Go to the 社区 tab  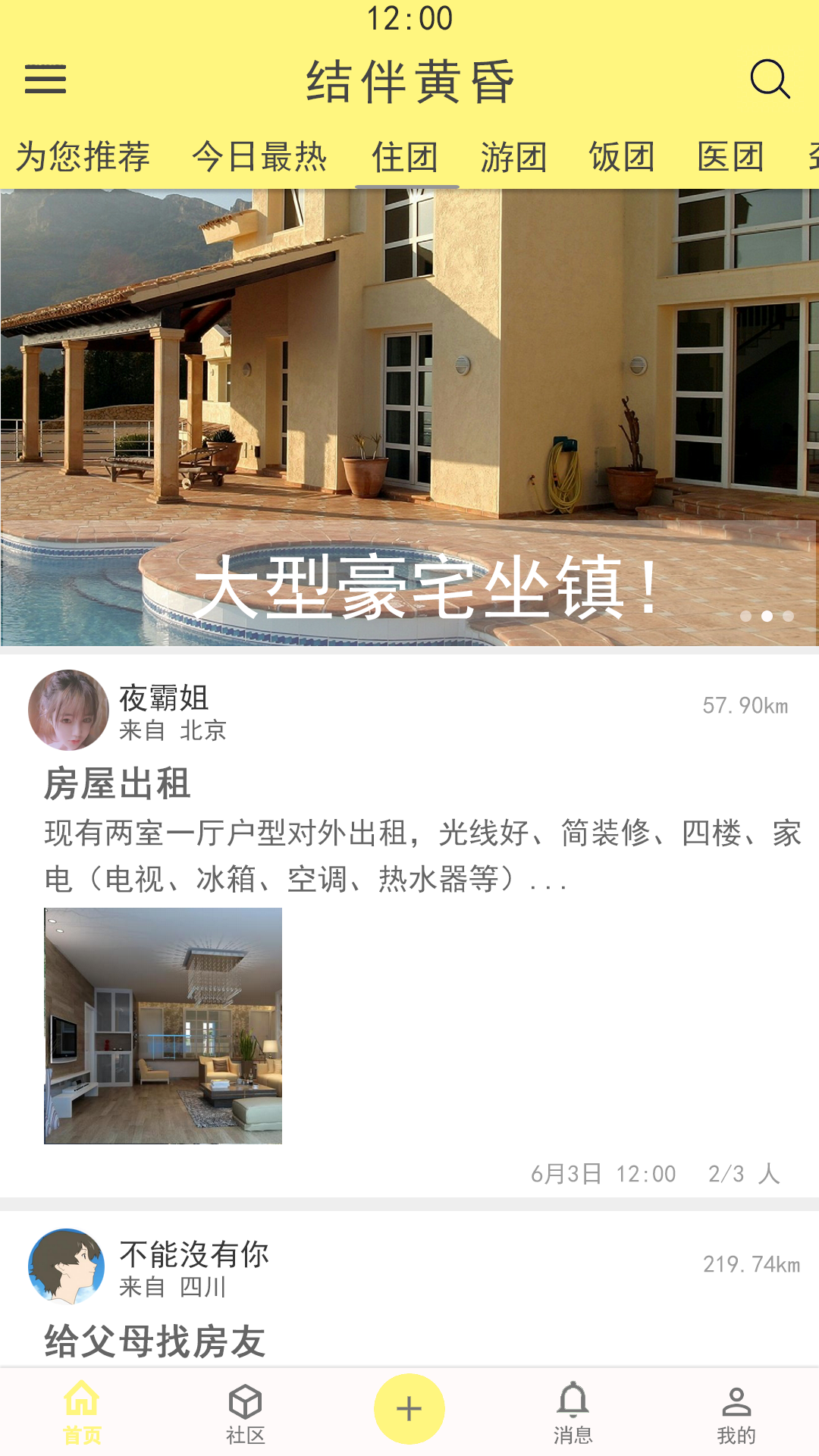(246, 1414)
